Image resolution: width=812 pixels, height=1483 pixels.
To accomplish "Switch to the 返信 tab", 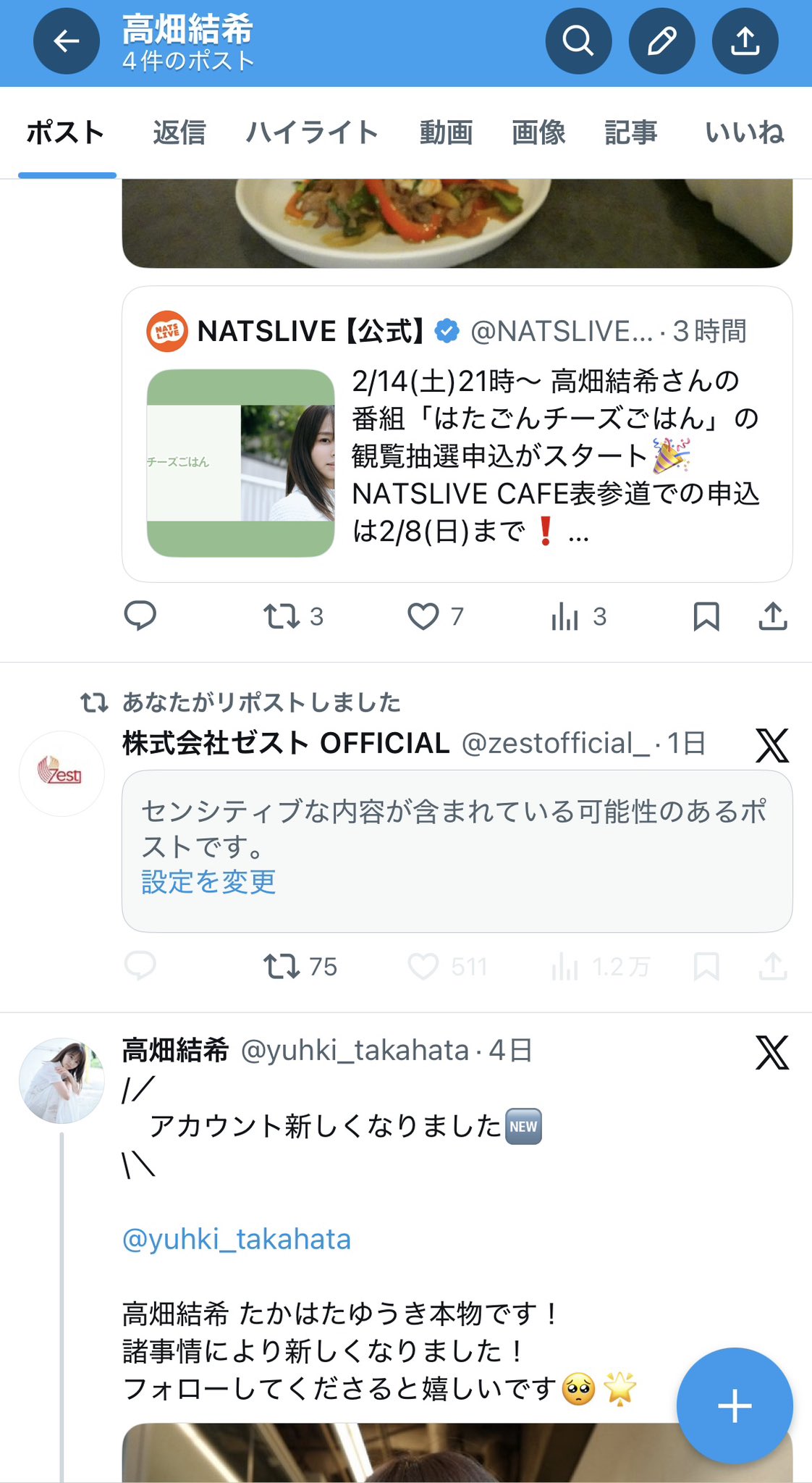I will pyautogui.click(x=179, y=133).
